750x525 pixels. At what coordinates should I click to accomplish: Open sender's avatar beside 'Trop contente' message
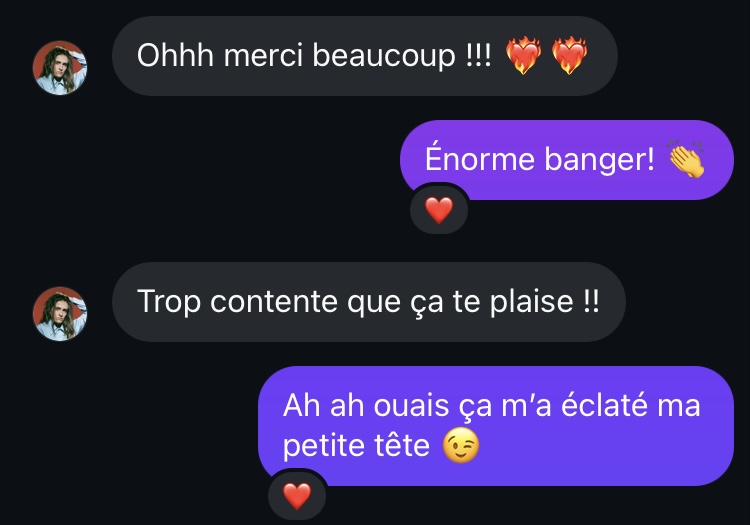tap(60, 314)
